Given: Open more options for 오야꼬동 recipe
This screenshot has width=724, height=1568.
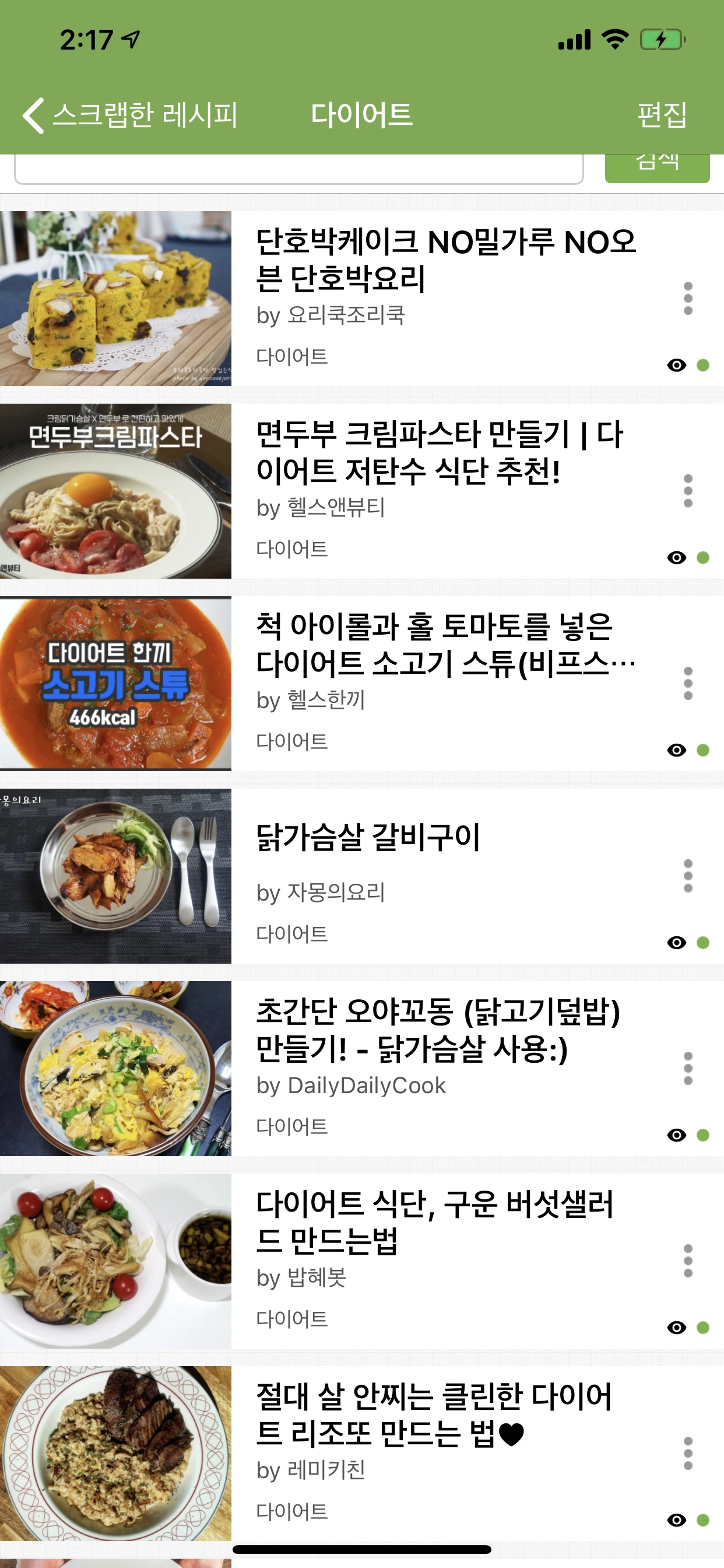Looking at the screenshot, I should point(688,1068).
